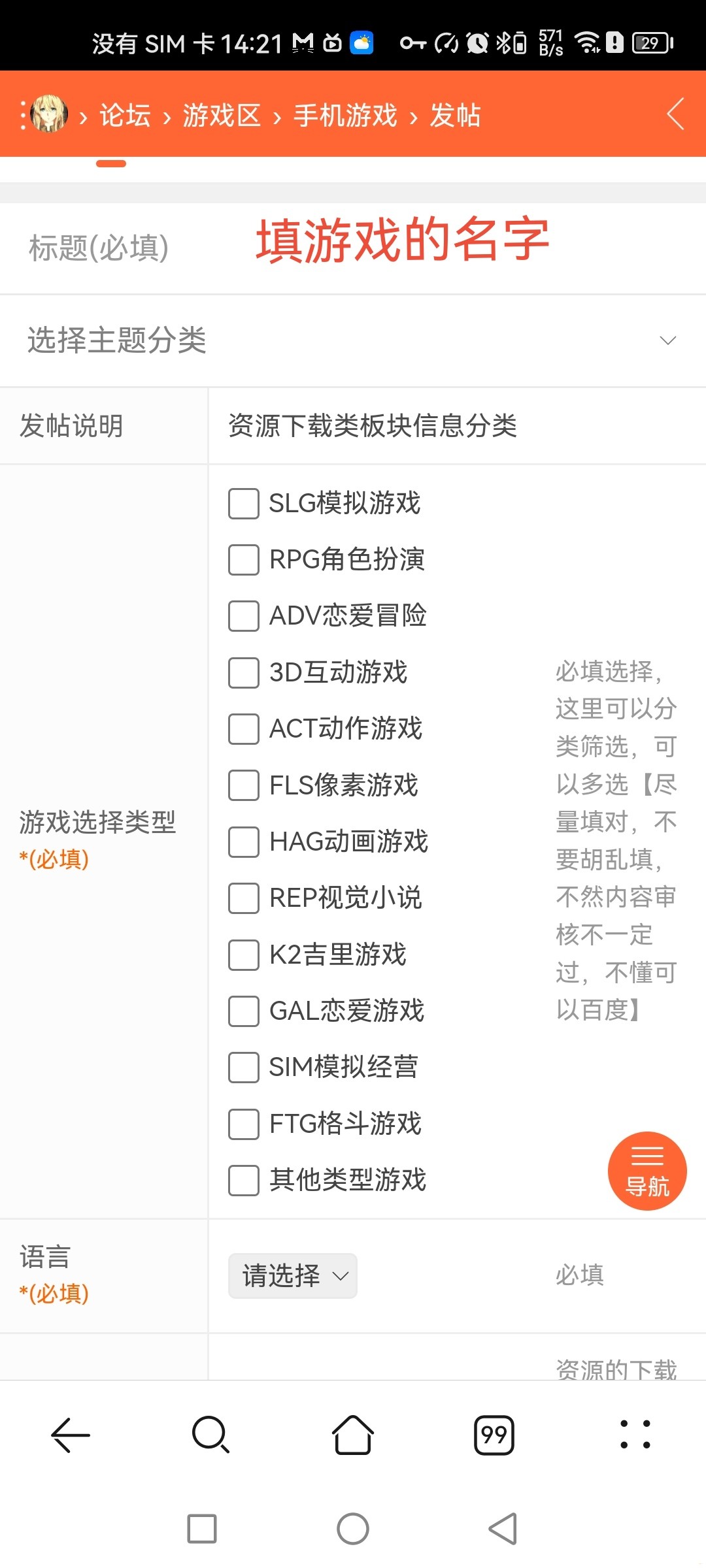The width and height of the screenshot is (706, 1568).
Task: Tap the back chevron in the orange header
Action: 676,113
